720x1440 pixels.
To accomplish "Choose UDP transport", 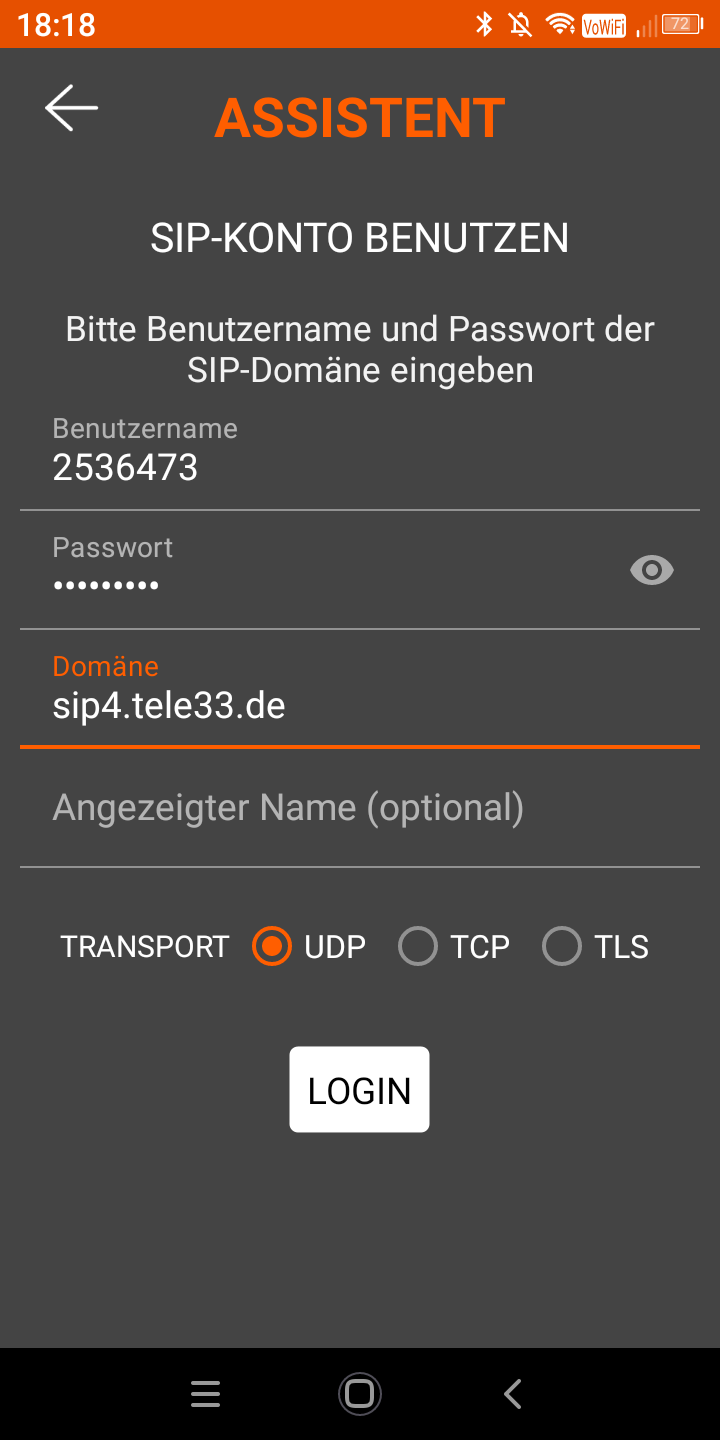I will click(x=310, y=946).
